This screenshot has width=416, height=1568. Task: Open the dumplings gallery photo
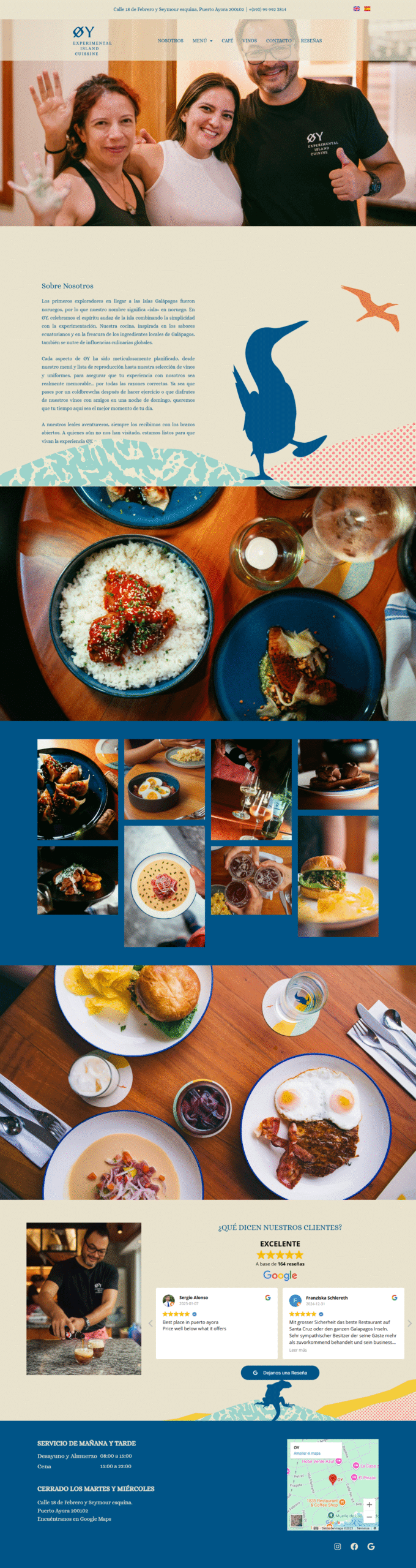78,789
